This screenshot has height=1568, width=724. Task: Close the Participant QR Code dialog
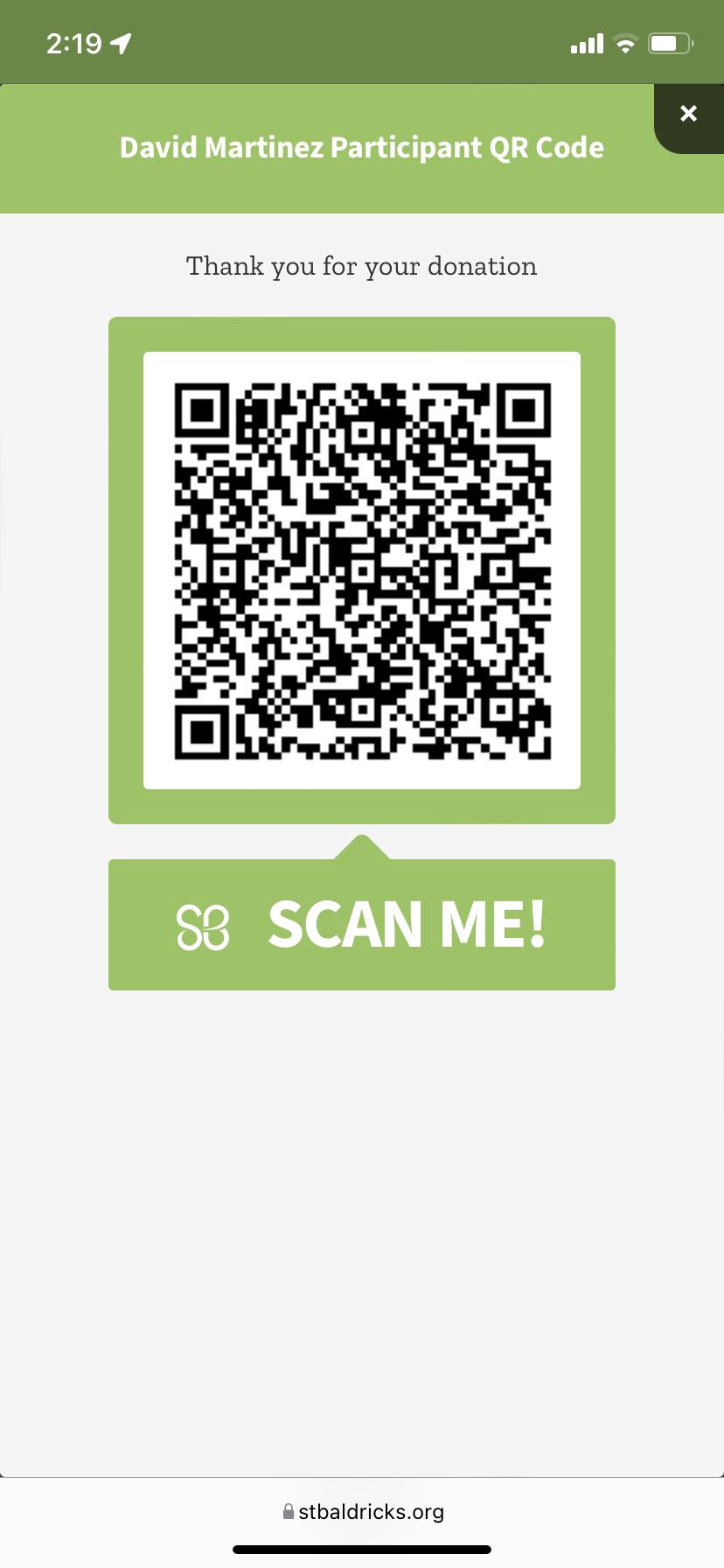(688, 114)
